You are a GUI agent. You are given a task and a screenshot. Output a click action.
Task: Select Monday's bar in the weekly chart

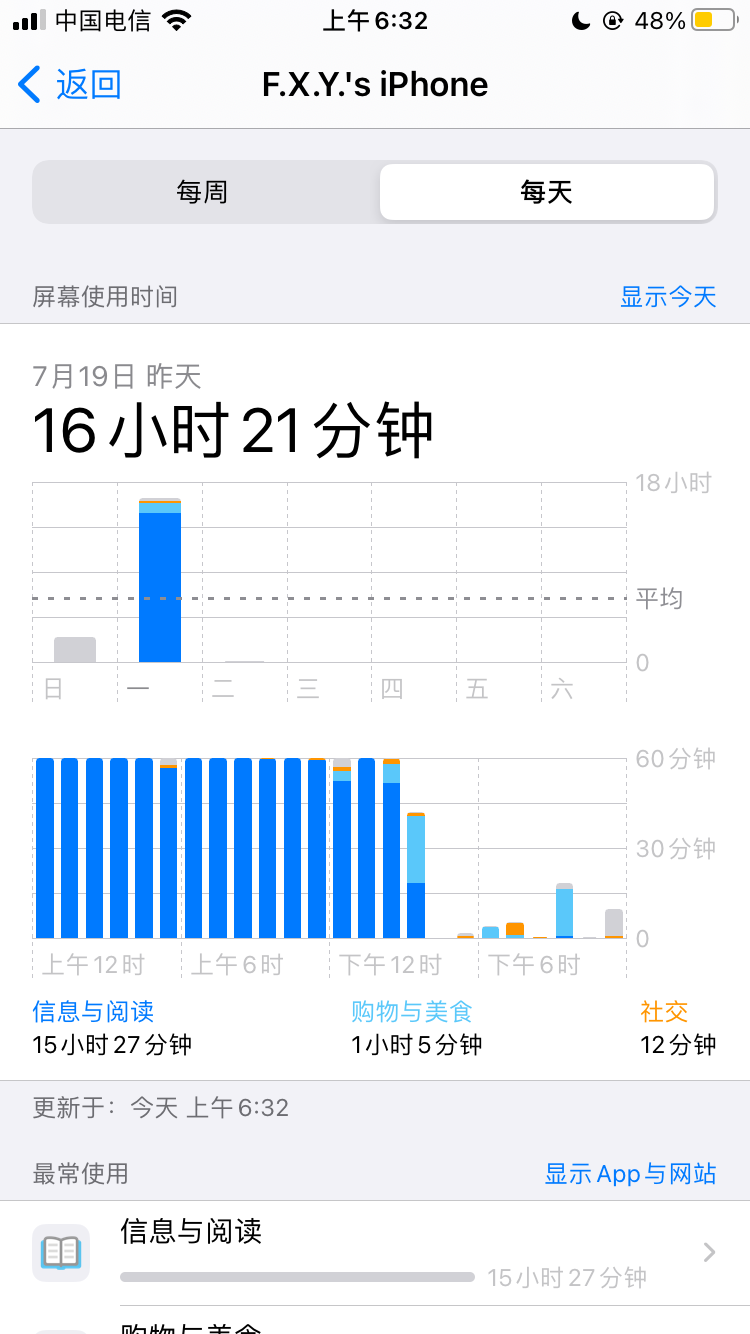[160, 580]
